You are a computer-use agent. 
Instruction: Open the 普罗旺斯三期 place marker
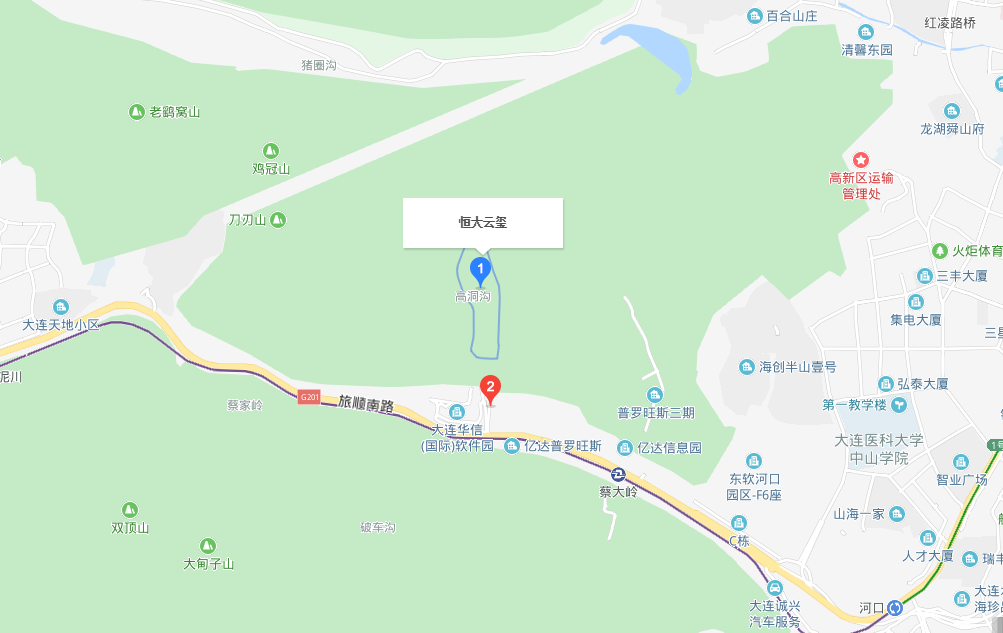[655, 395]
